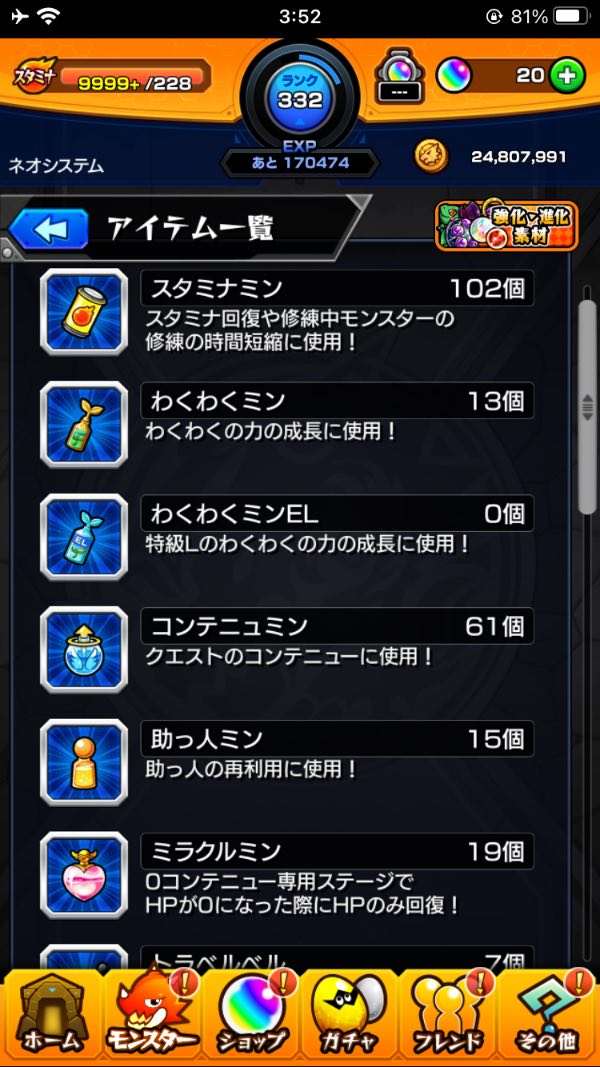Go back from アイテム一覧 with the arrow

click(48, 229)
